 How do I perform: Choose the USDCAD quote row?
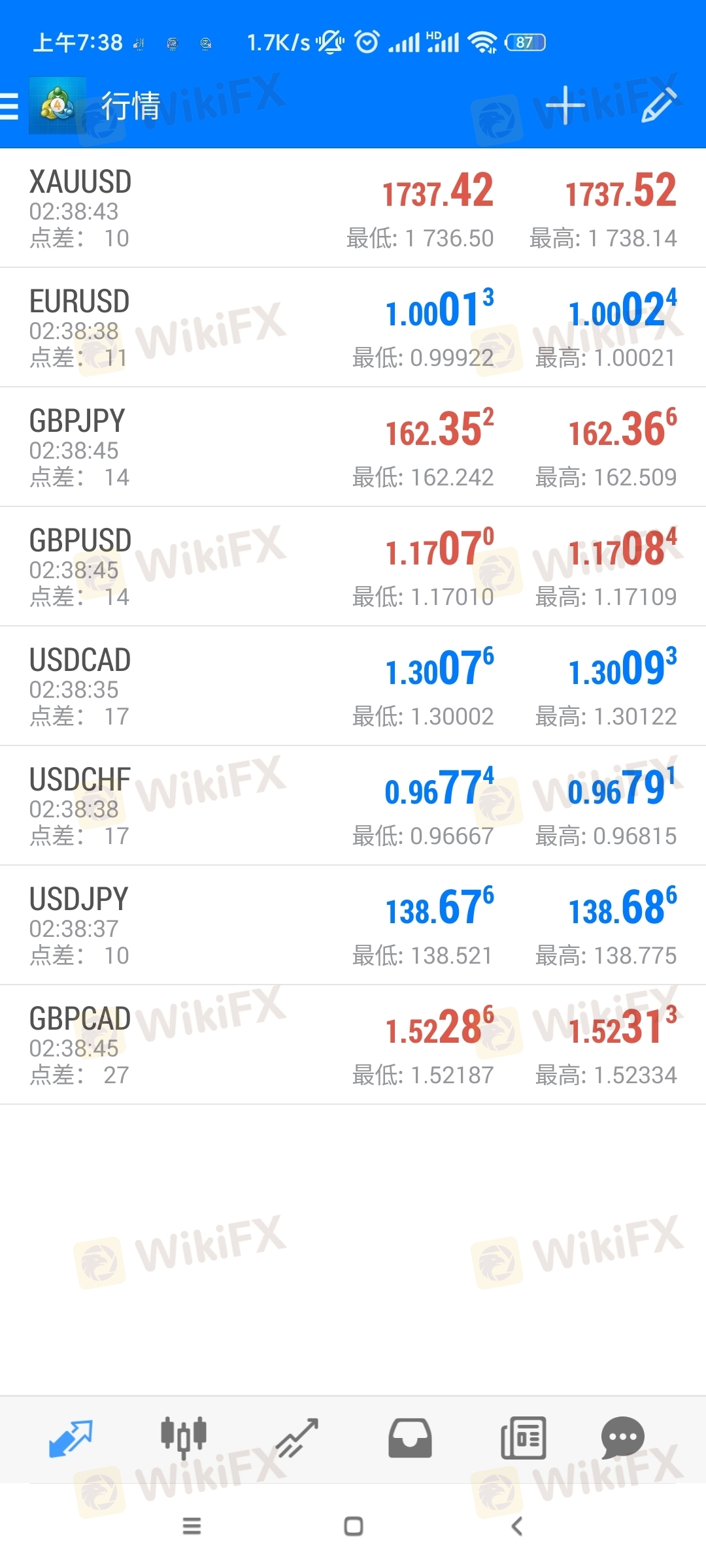tap(353, 687)
